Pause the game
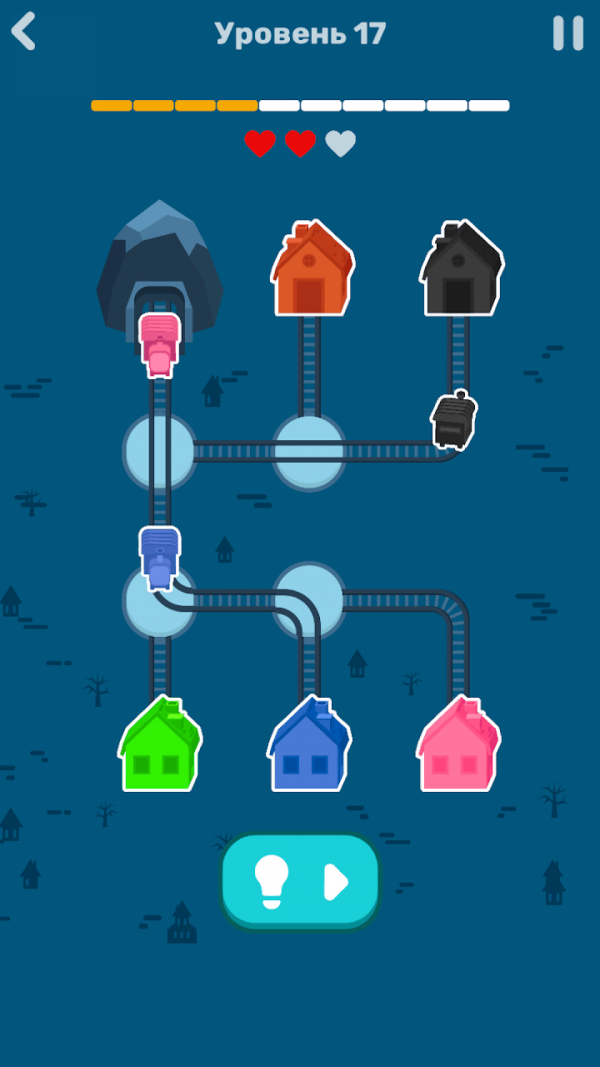The width and height of the screenshot is (600, 1067). [x=568, y=33]
